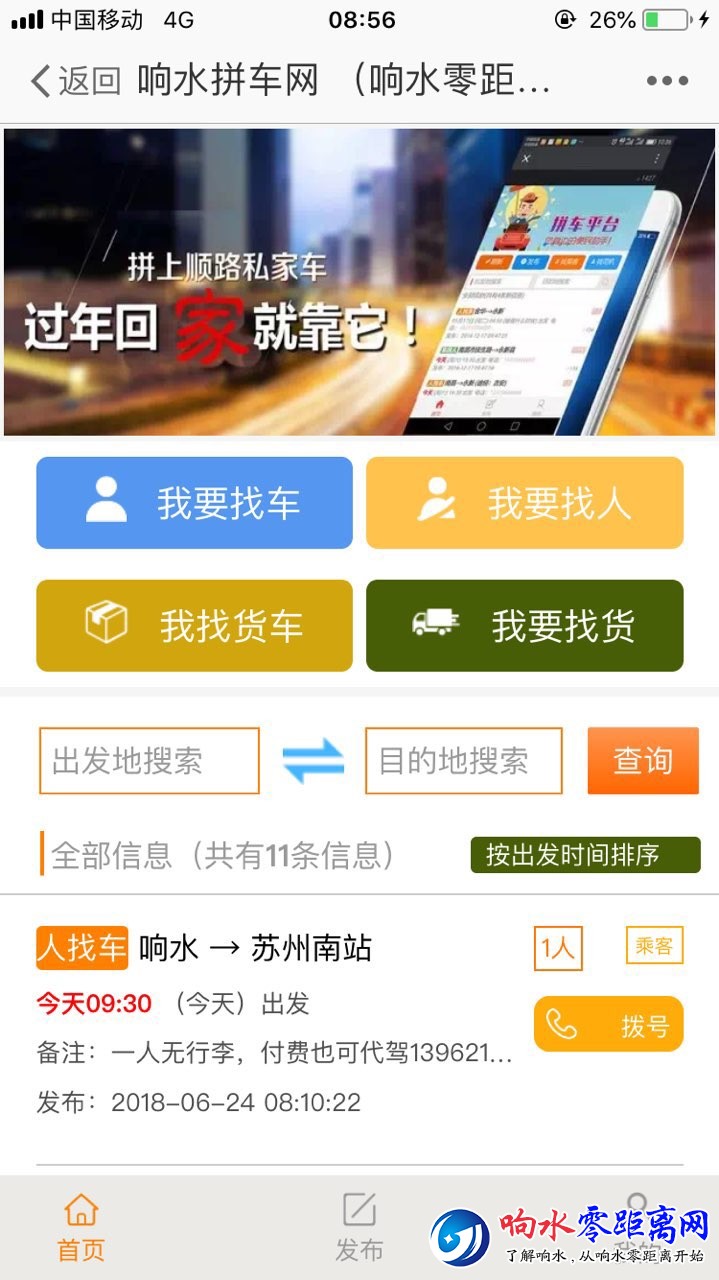Image resolution: width=719 pixels, height=1280 pixels.
Task: Open the carpool promo banner
Action: point(359,282)
